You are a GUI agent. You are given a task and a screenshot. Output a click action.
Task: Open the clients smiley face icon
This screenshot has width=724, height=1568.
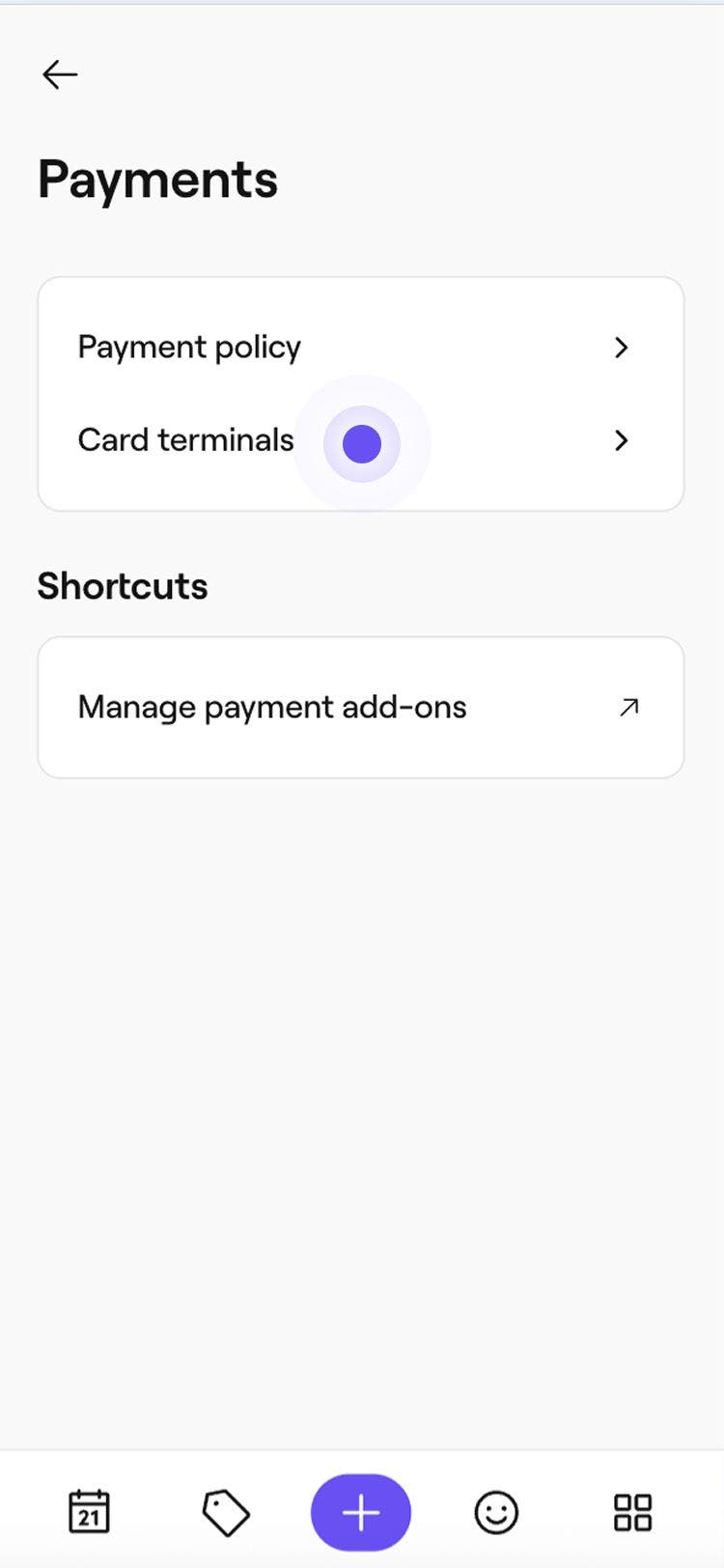click(x=496, y=1512)
